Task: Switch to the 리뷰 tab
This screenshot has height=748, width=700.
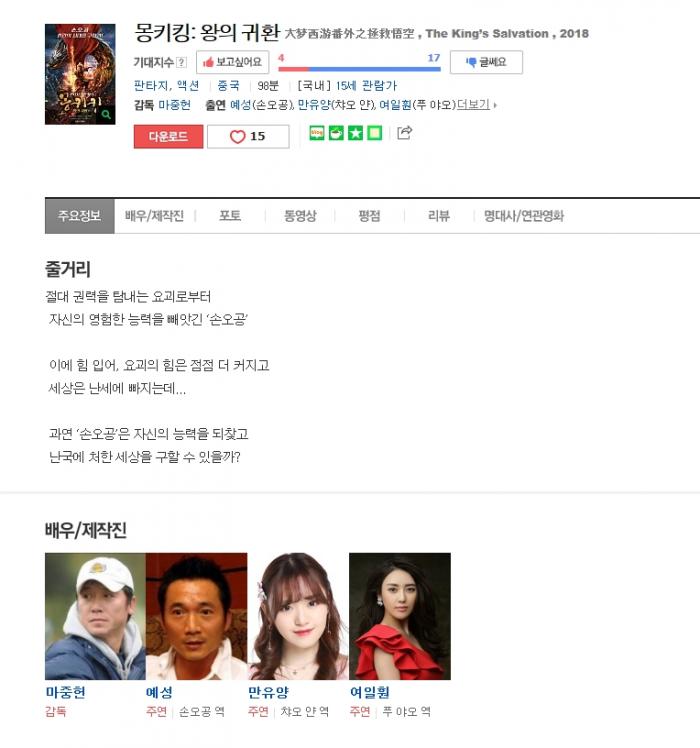Action: pos(438,216)
